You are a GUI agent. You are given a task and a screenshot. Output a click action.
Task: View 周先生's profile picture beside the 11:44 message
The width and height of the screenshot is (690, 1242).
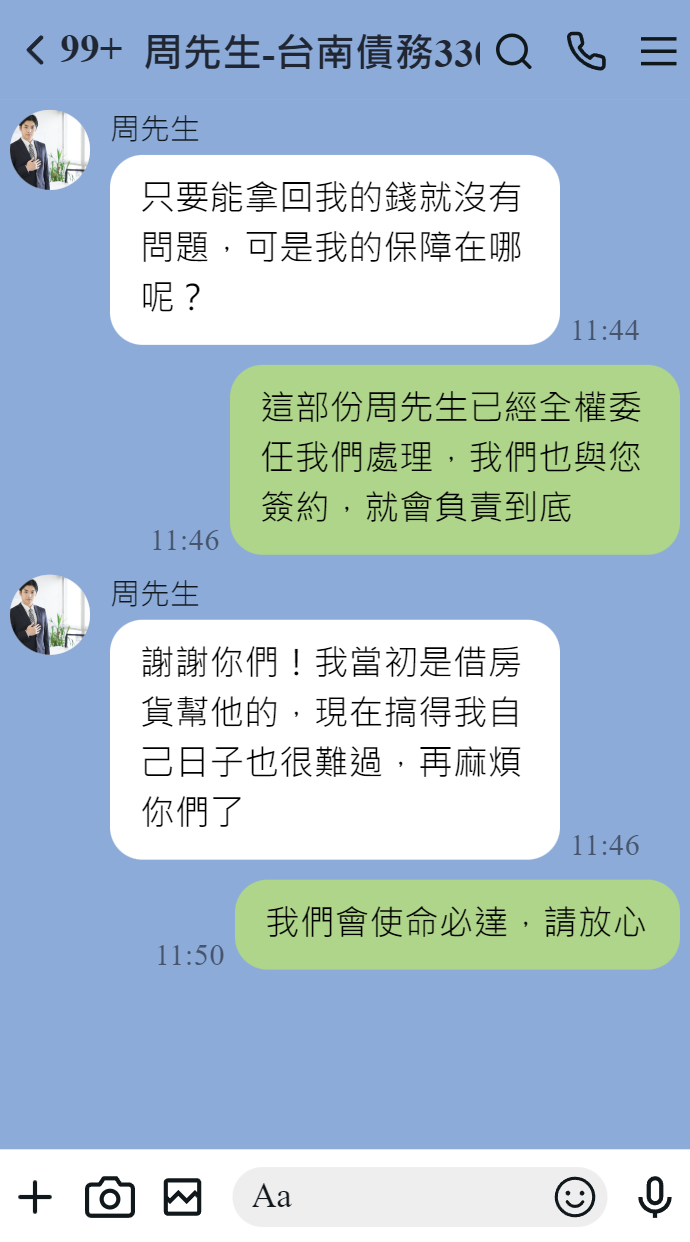pyautogui.click(x=50, y=150)
